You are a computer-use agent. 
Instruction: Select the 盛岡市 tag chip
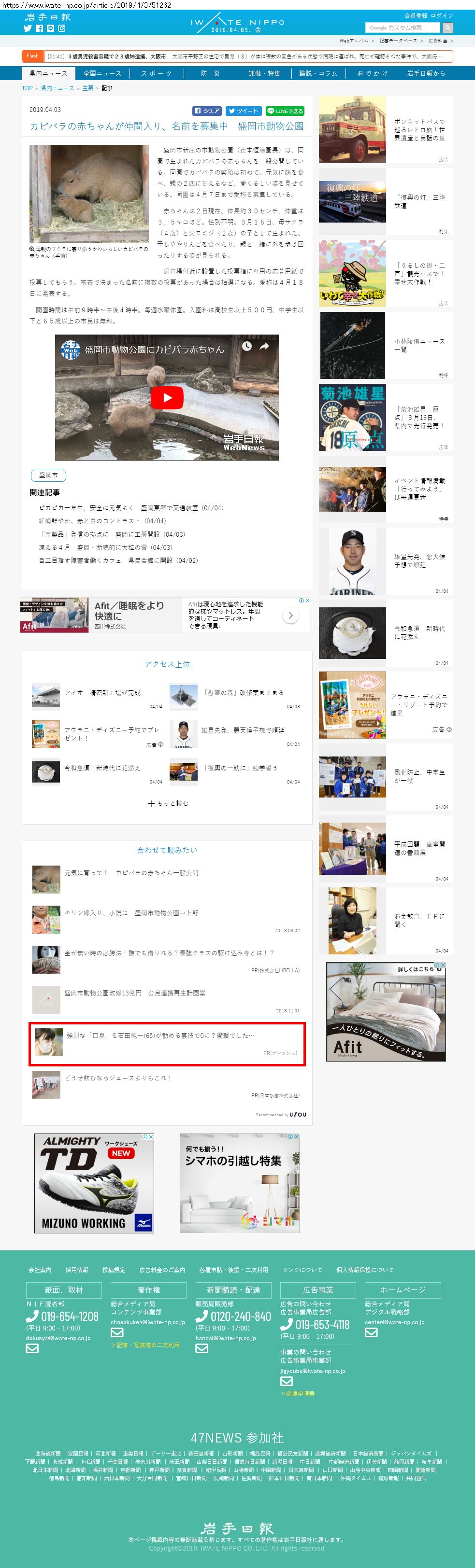[x=48, y=476]
